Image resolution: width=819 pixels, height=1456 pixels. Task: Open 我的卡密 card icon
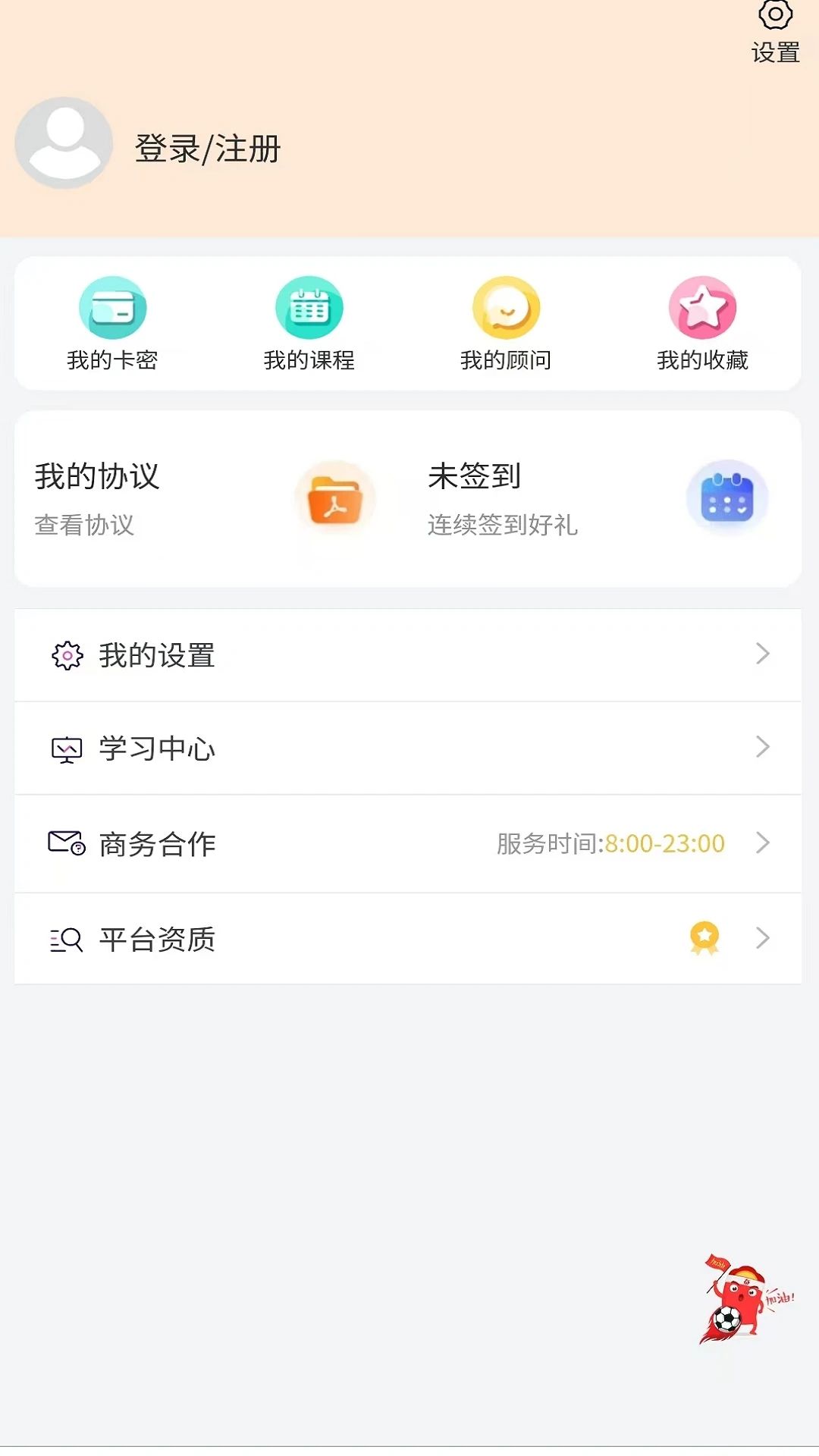pos(112,308)
